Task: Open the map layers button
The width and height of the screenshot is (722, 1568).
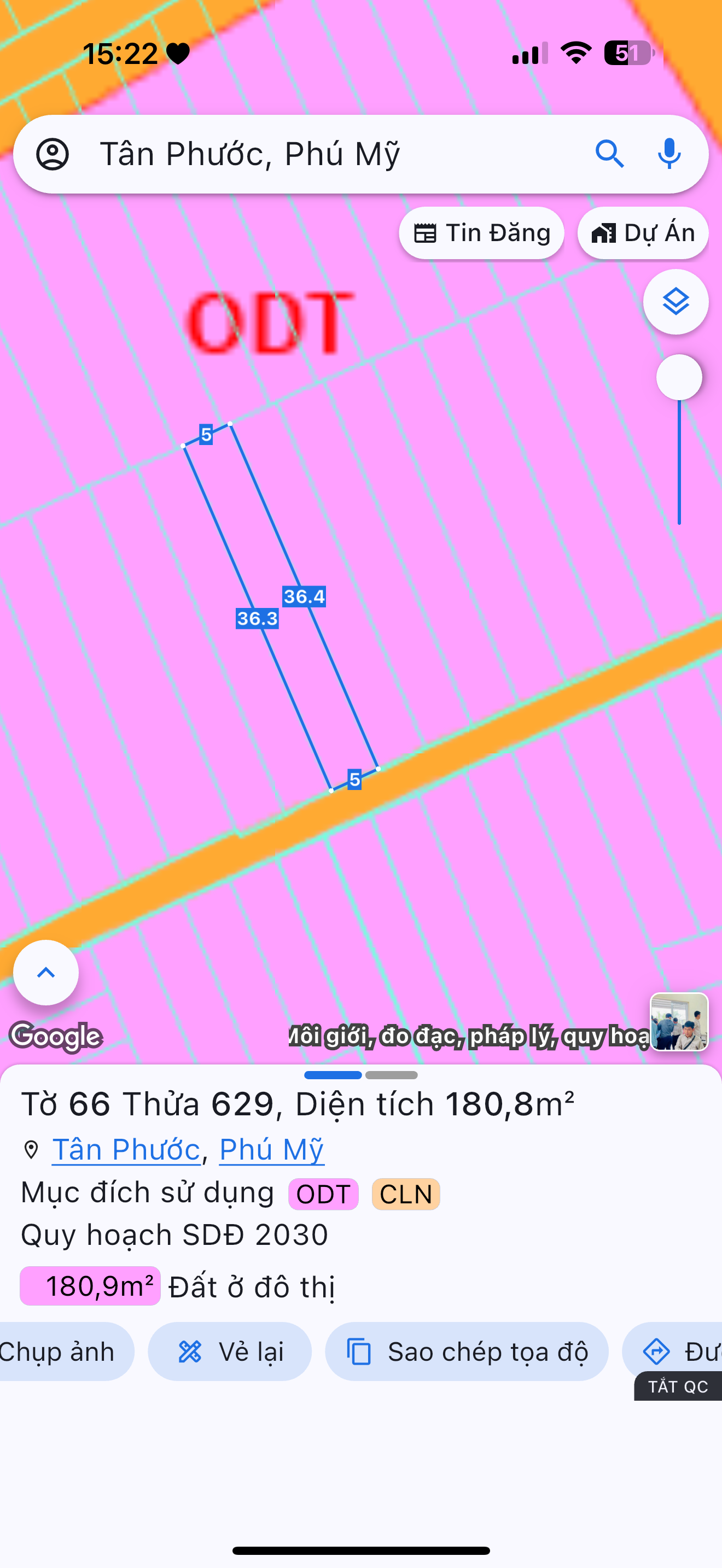Action: pyautogui.click(x=676, y=302)
